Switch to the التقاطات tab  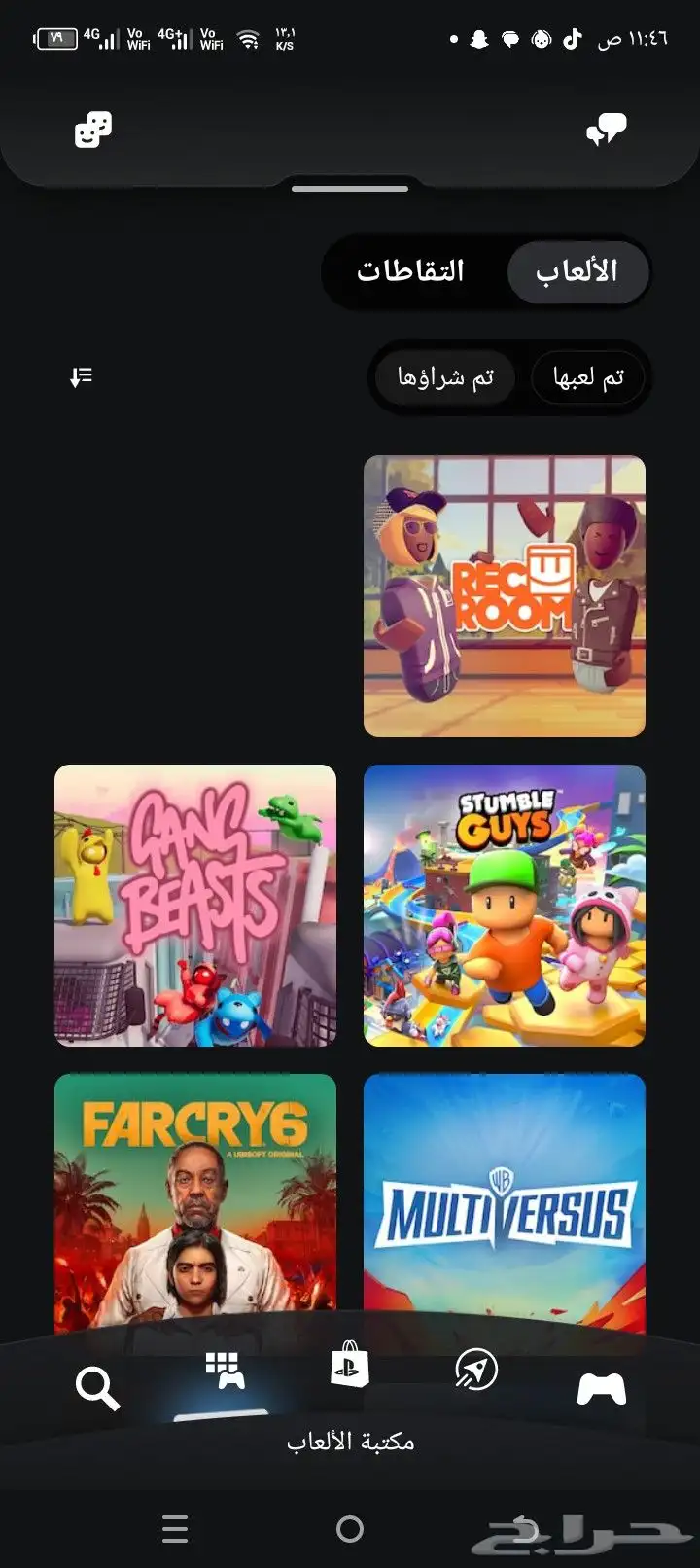click(410, 270)
